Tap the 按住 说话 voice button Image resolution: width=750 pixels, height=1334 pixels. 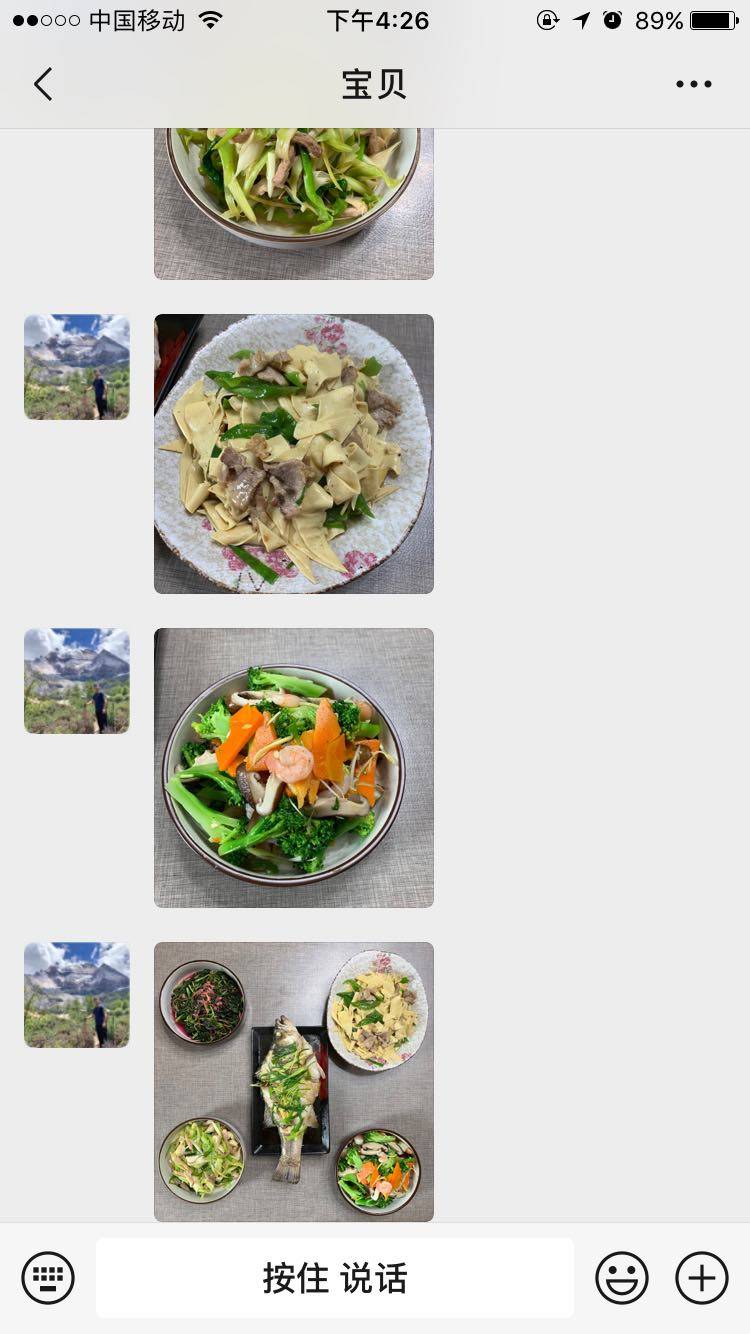tap(335, 1278)
